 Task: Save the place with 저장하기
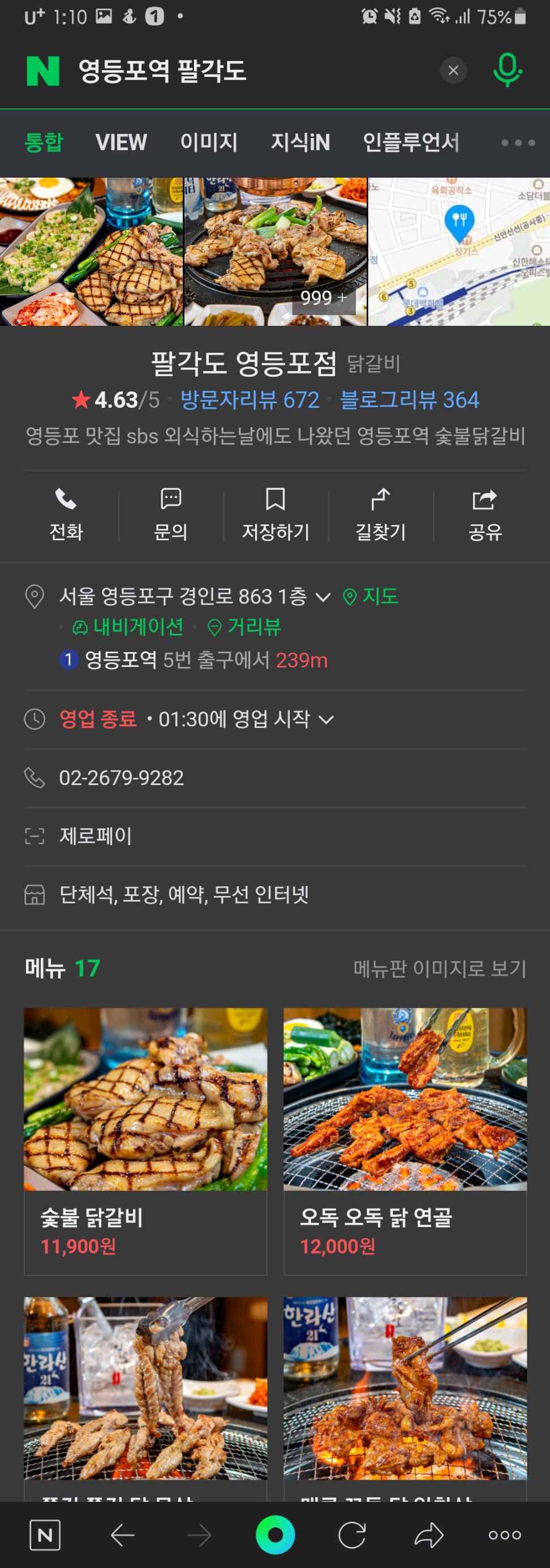coord(276,514)
